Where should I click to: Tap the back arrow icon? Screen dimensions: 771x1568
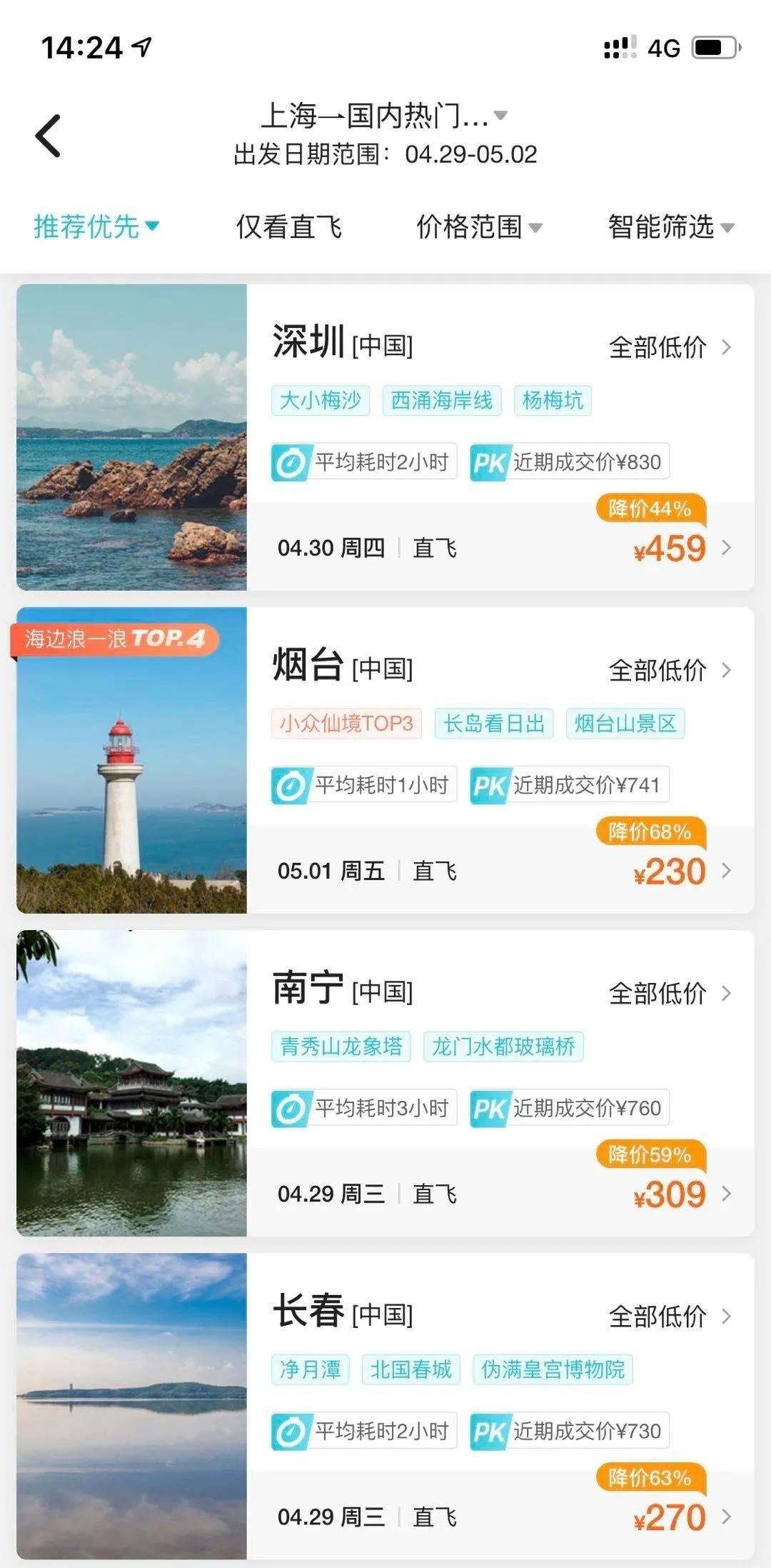tap(47, 134)
